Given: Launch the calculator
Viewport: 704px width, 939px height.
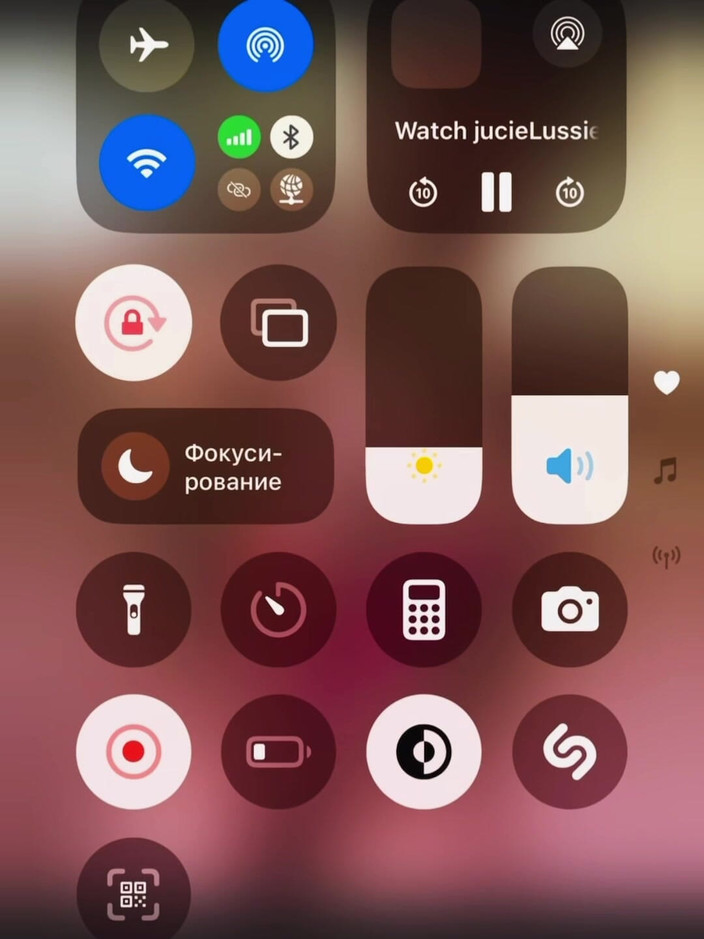Looking at the screenshot, I should (424, 609).
